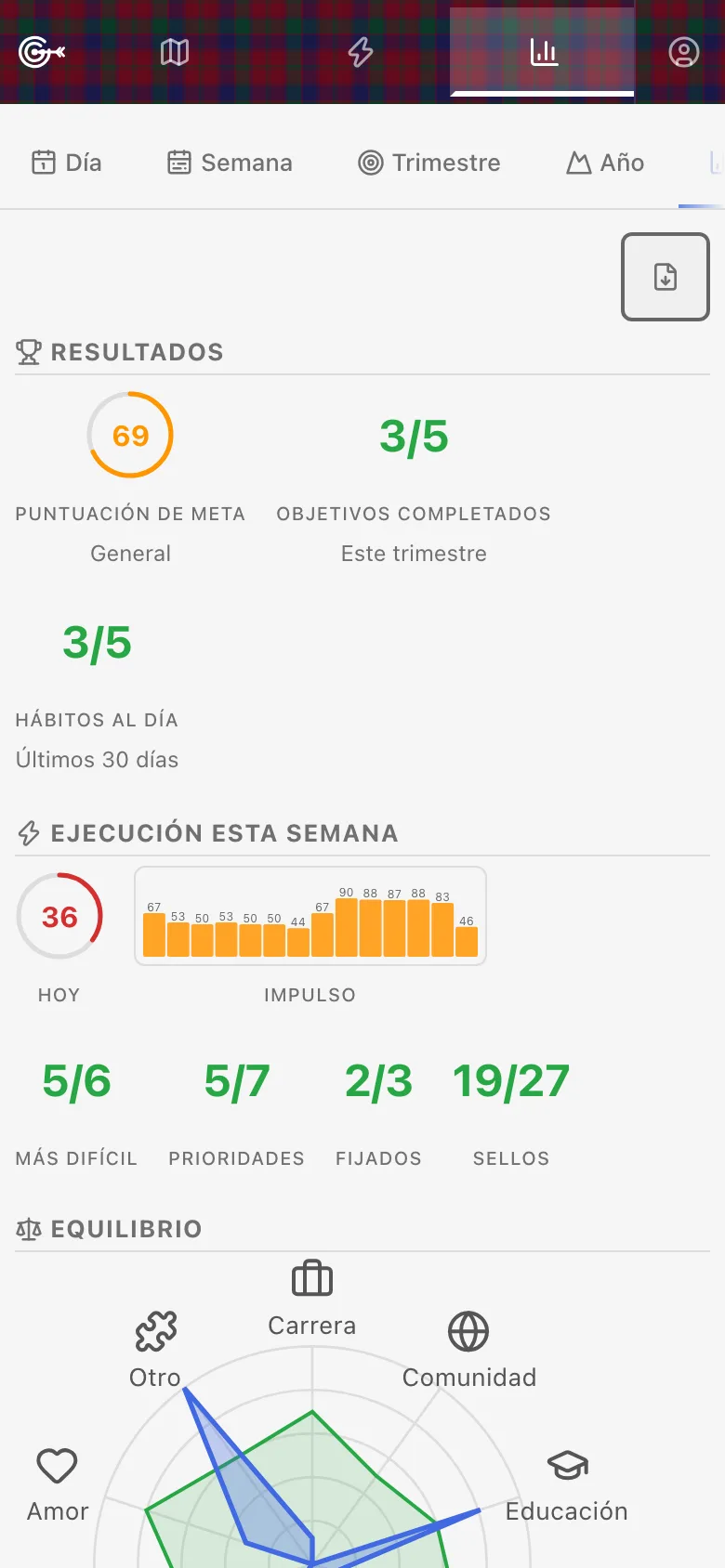Select the Año view

tap(605, 163)
